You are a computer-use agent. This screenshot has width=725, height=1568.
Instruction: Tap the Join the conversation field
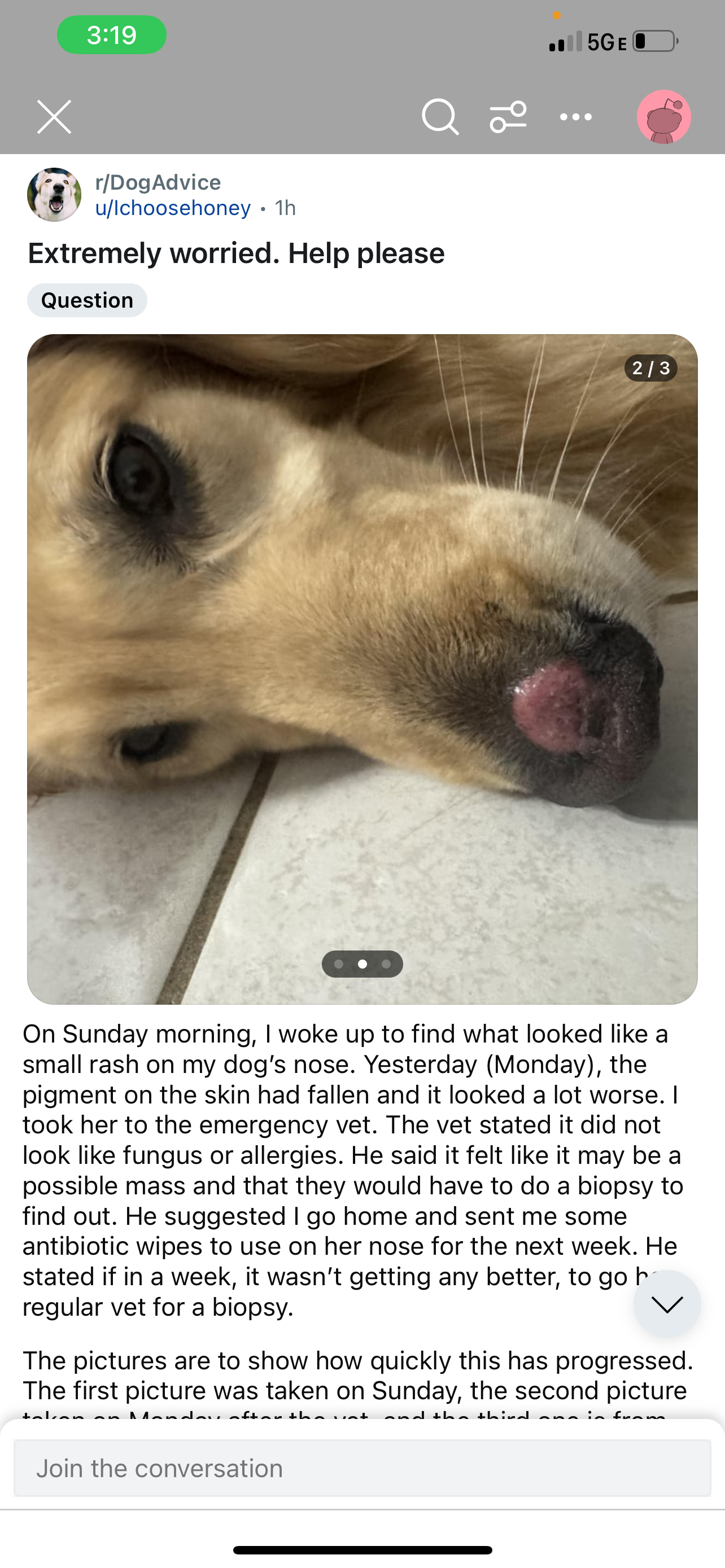(362, 1468)
